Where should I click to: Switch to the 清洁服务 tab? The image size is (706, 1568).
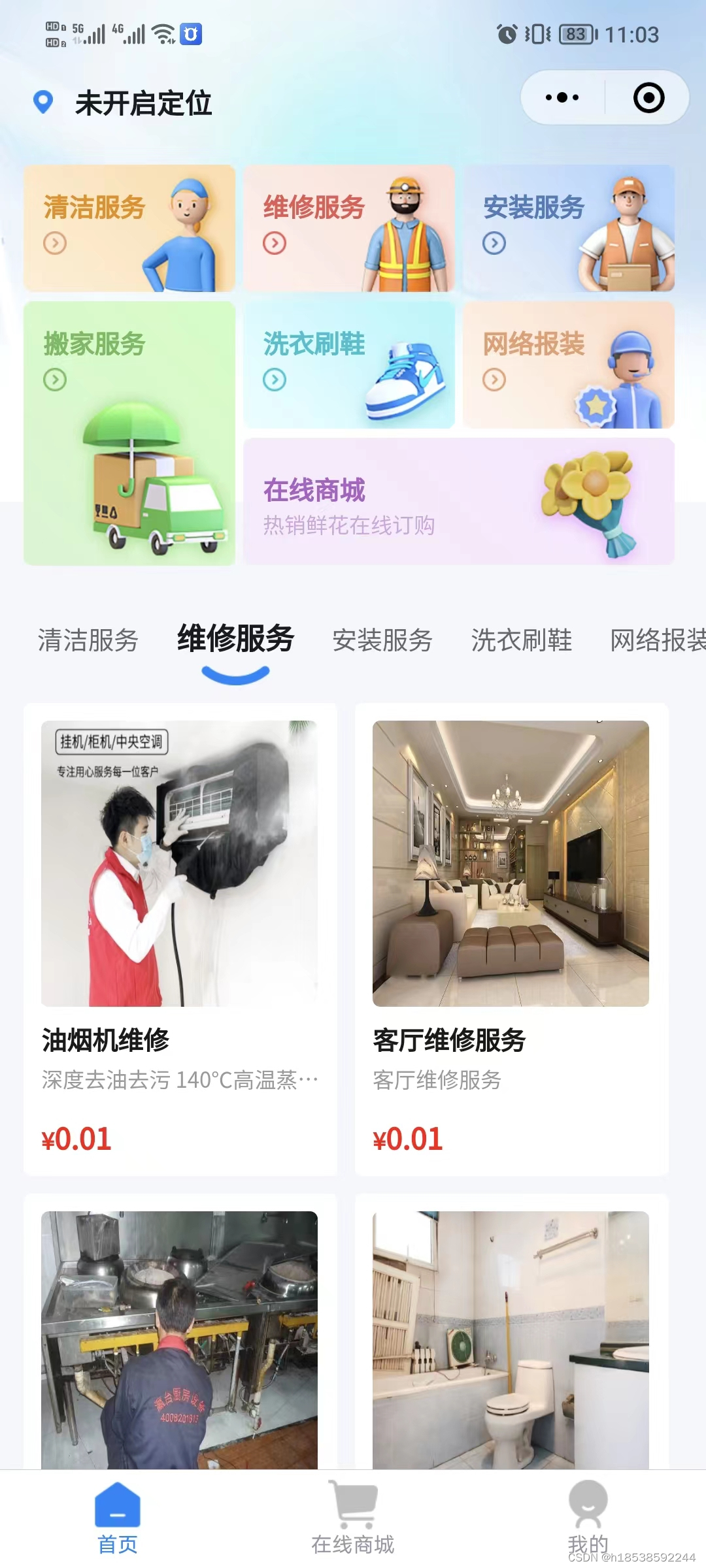[88, 640]
